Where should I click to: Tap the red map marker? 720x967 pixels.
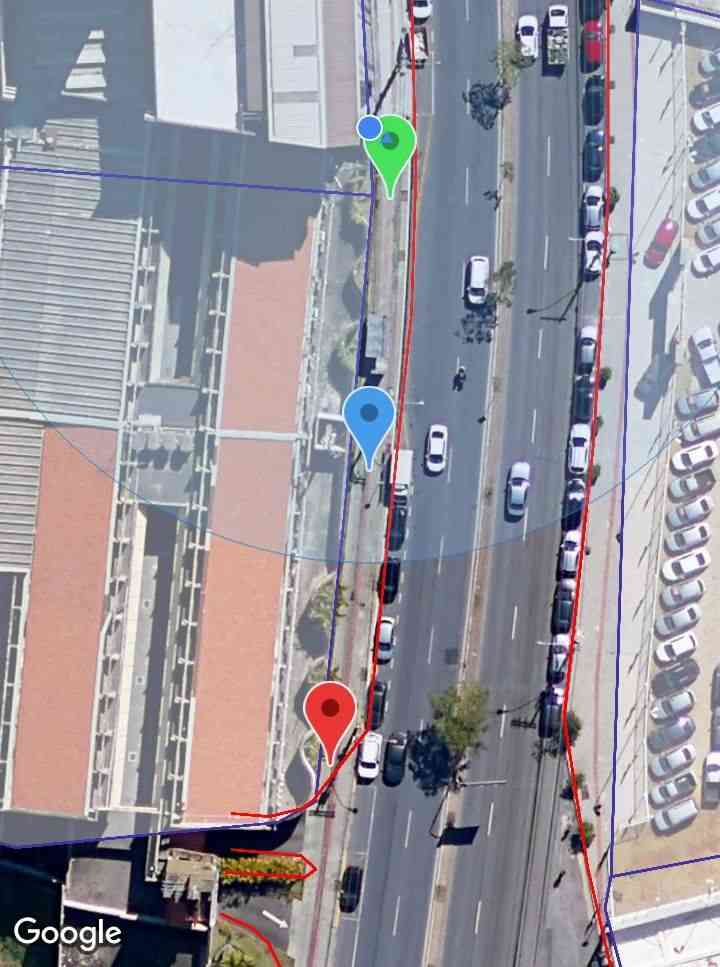pos(330,716)
